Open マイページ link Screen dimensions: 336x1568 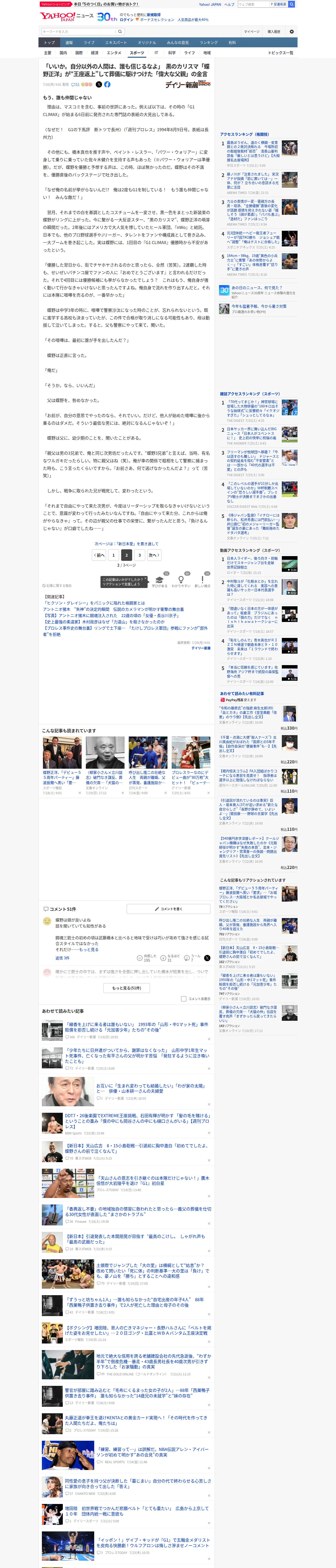tap(252, 32)
